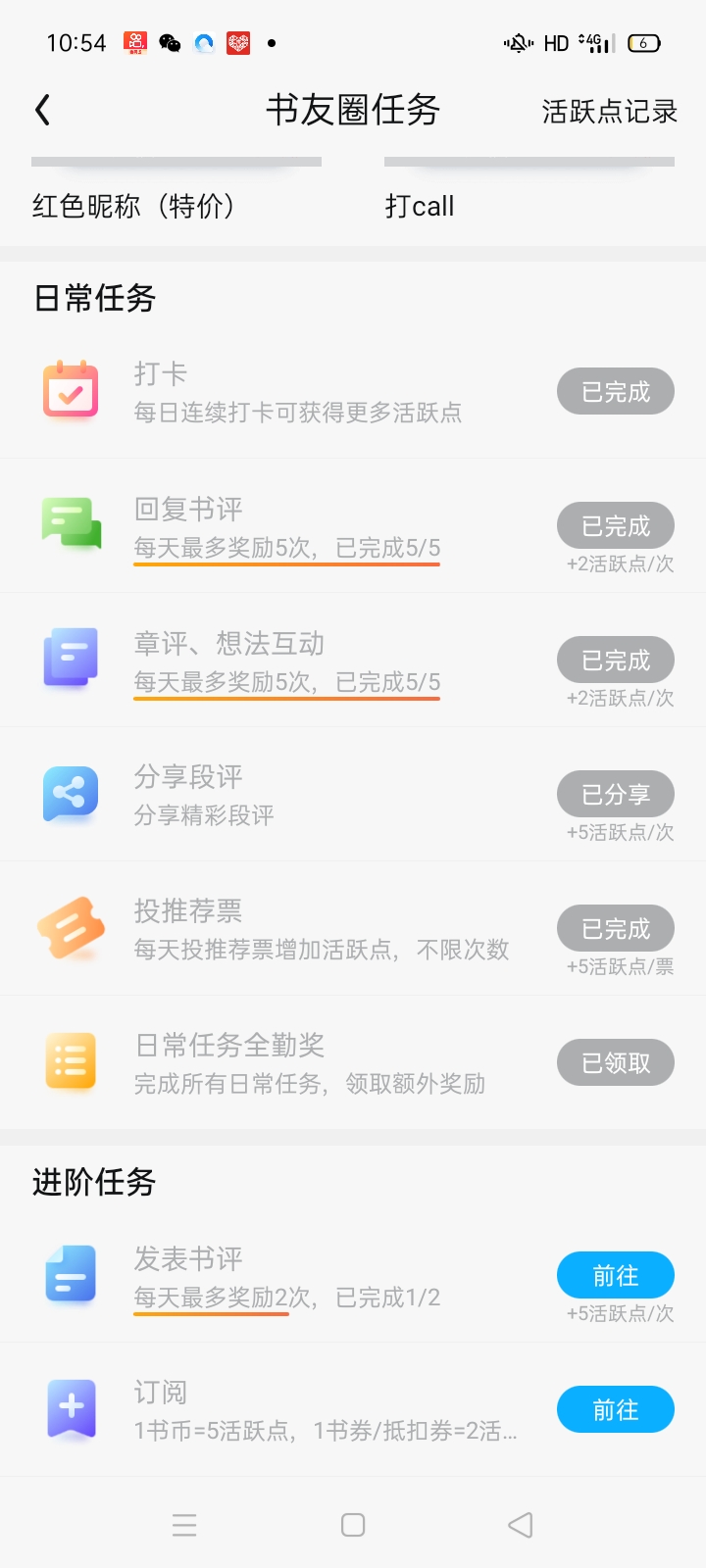Screen dimensions: 706x1568
Task: Tap 已领取 button for 日常任务全勤奖
Action: [x=616, y=1063]
